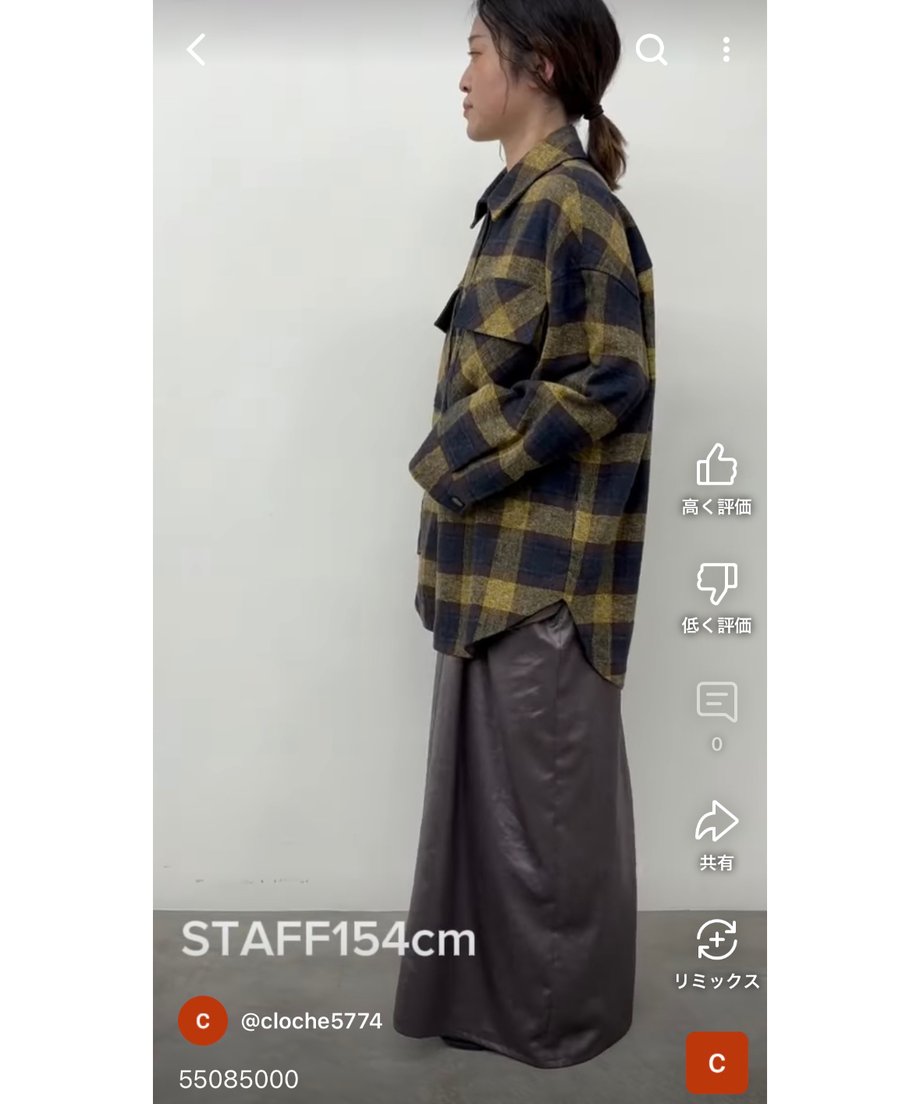The image size is (920, 1104).
Task: Open the search icon
Action: [x=651, y=50]
